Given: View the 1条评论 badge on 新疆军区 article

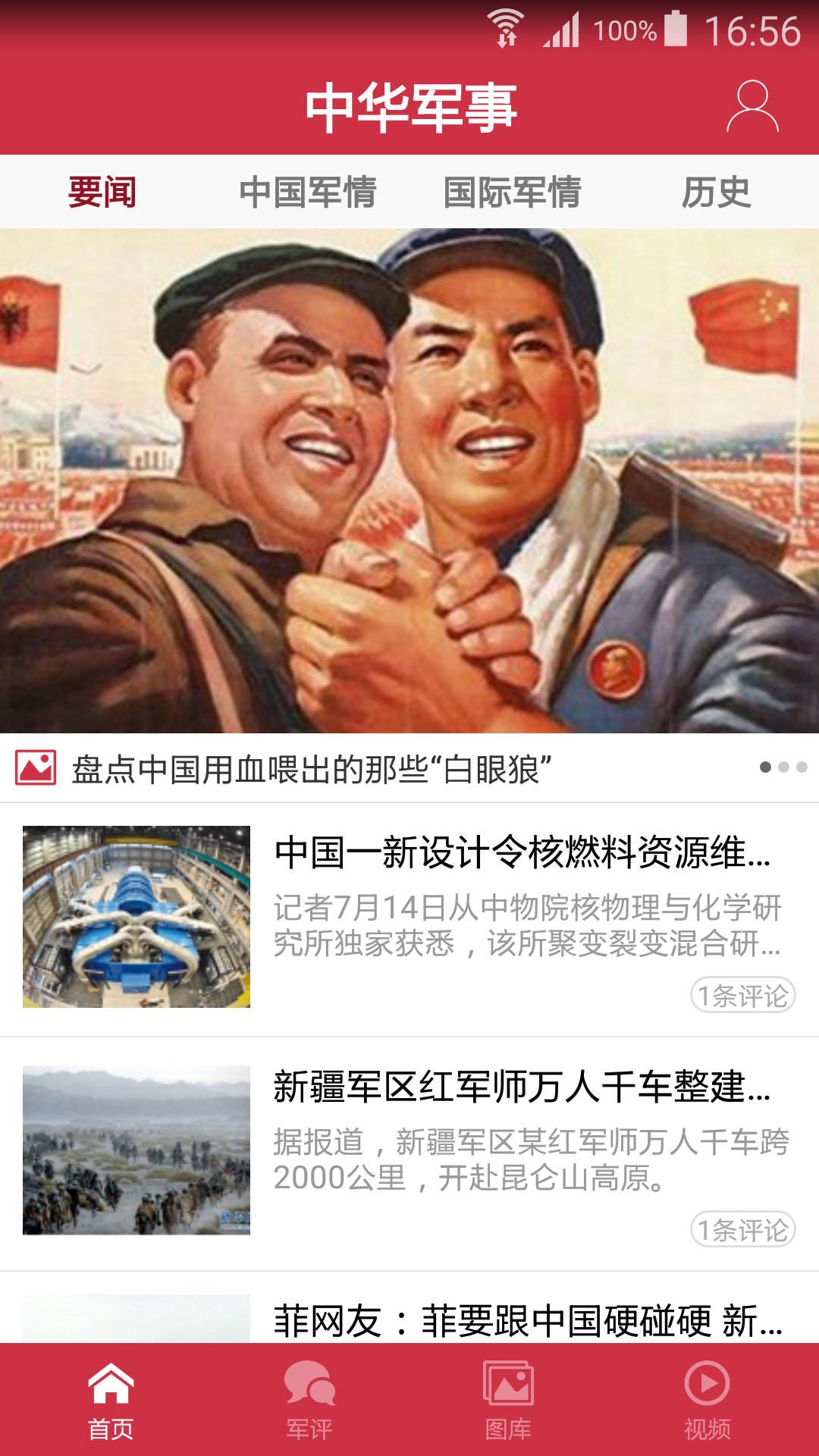Looking at the screenshot, I should click(x=742, y=1230).
